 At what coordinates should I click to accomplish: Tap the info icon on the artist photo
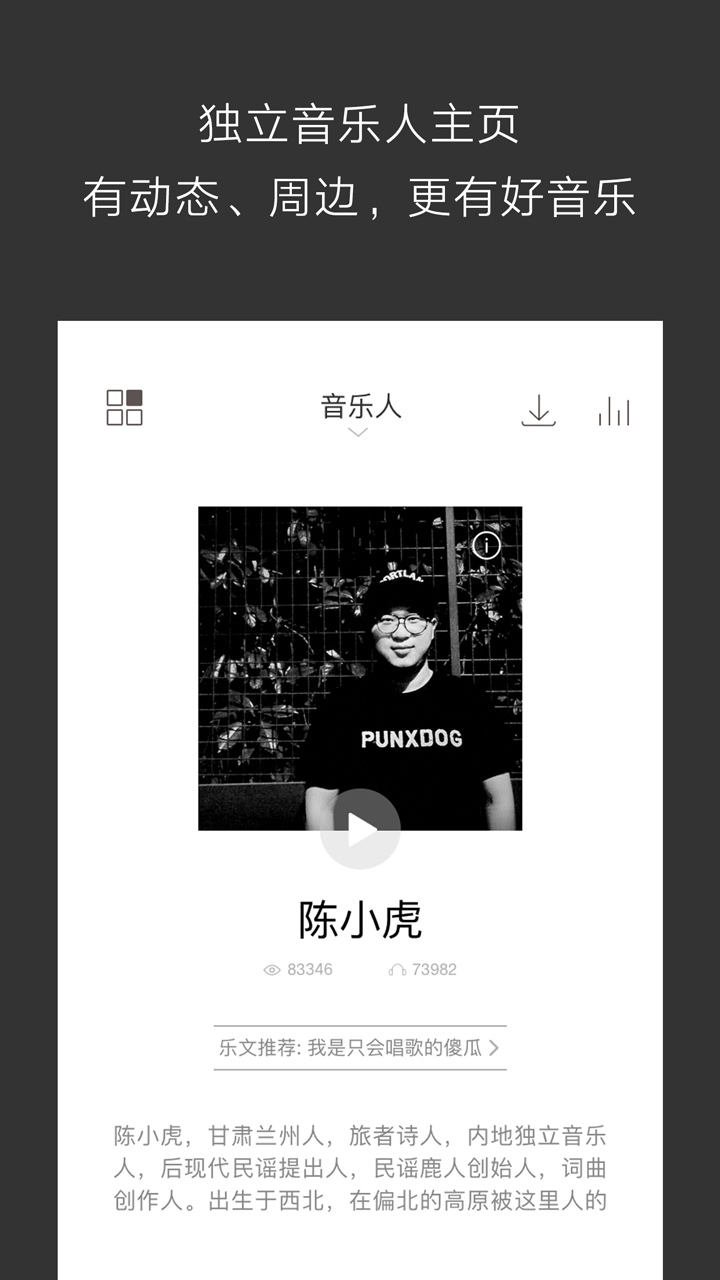(x=486, y=547)
